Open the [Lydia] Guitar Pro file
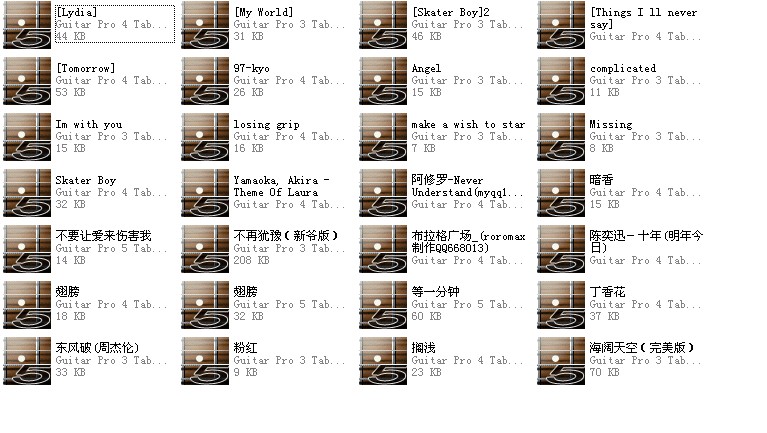The width and height of the screenshot is (767, 433). 27,25
